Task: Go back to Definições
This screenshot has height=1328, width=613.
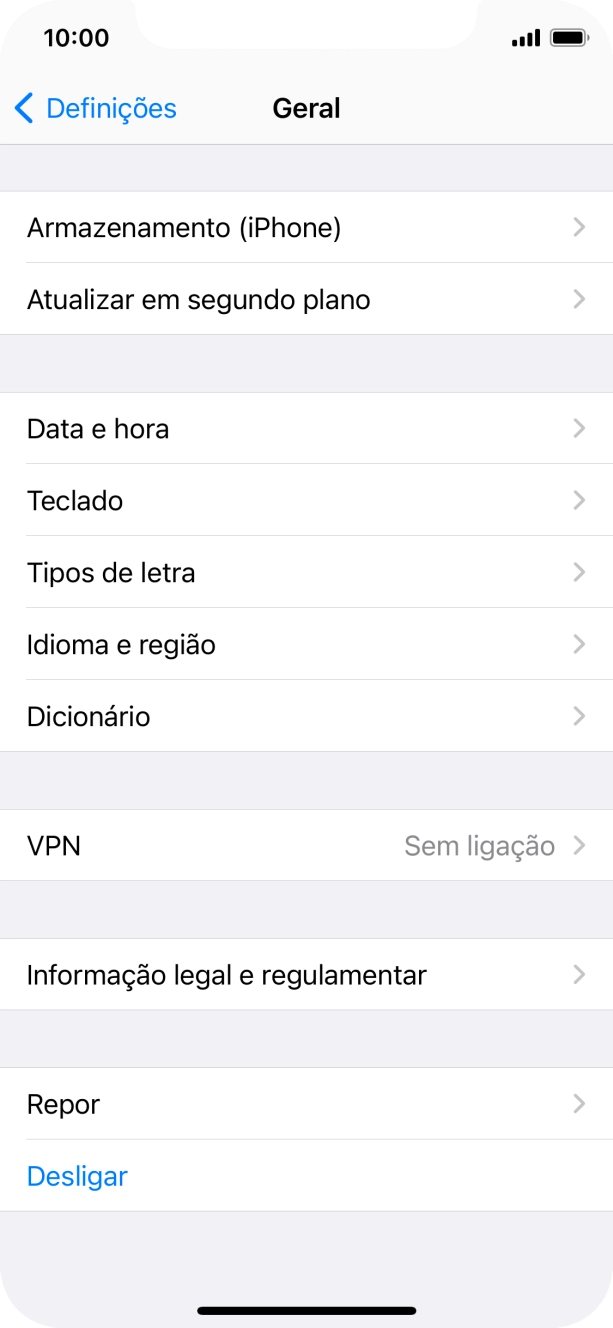Action: coord(95,108)
